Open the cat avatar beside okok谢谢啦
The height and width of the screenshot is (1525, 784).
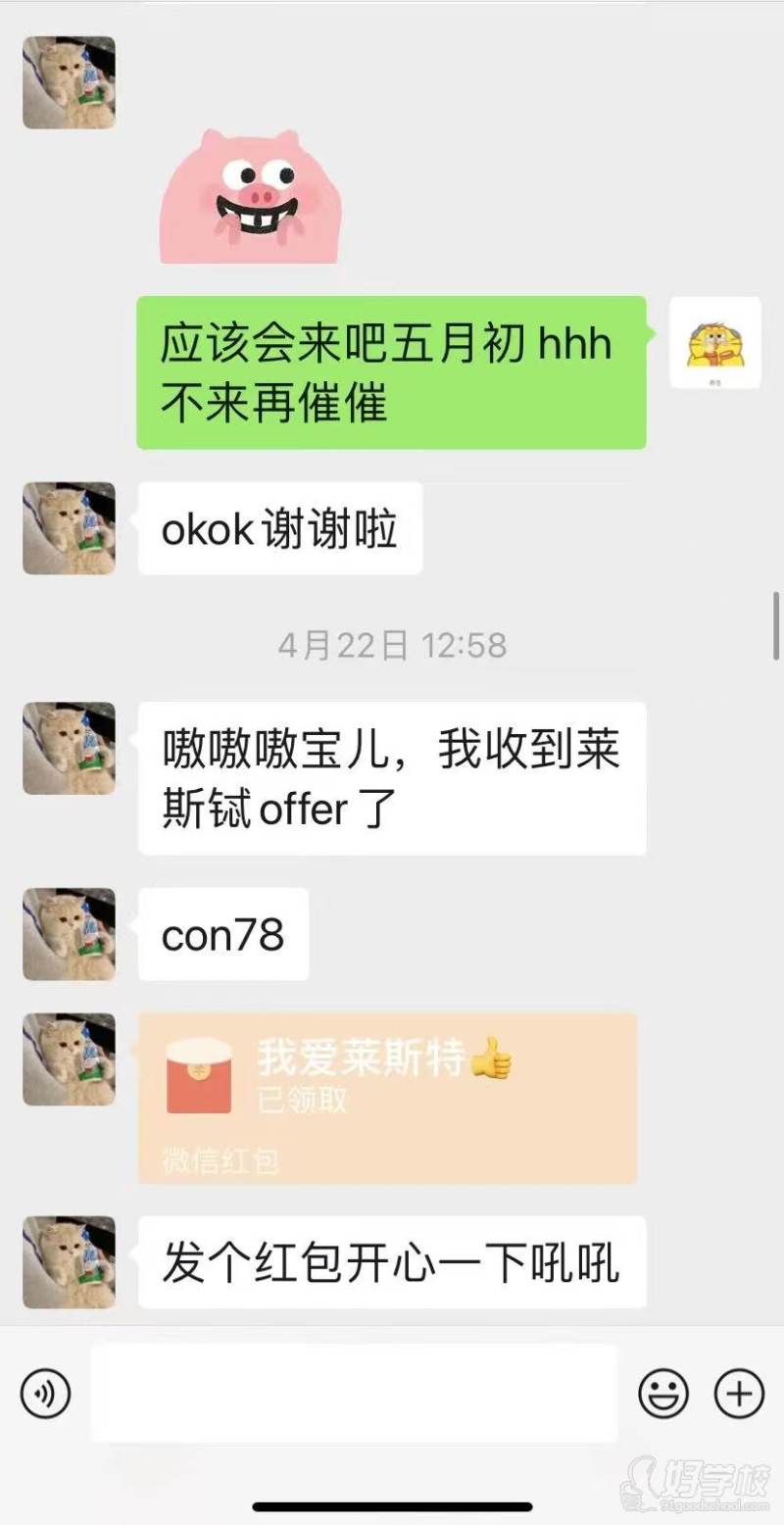coord(69,528)
